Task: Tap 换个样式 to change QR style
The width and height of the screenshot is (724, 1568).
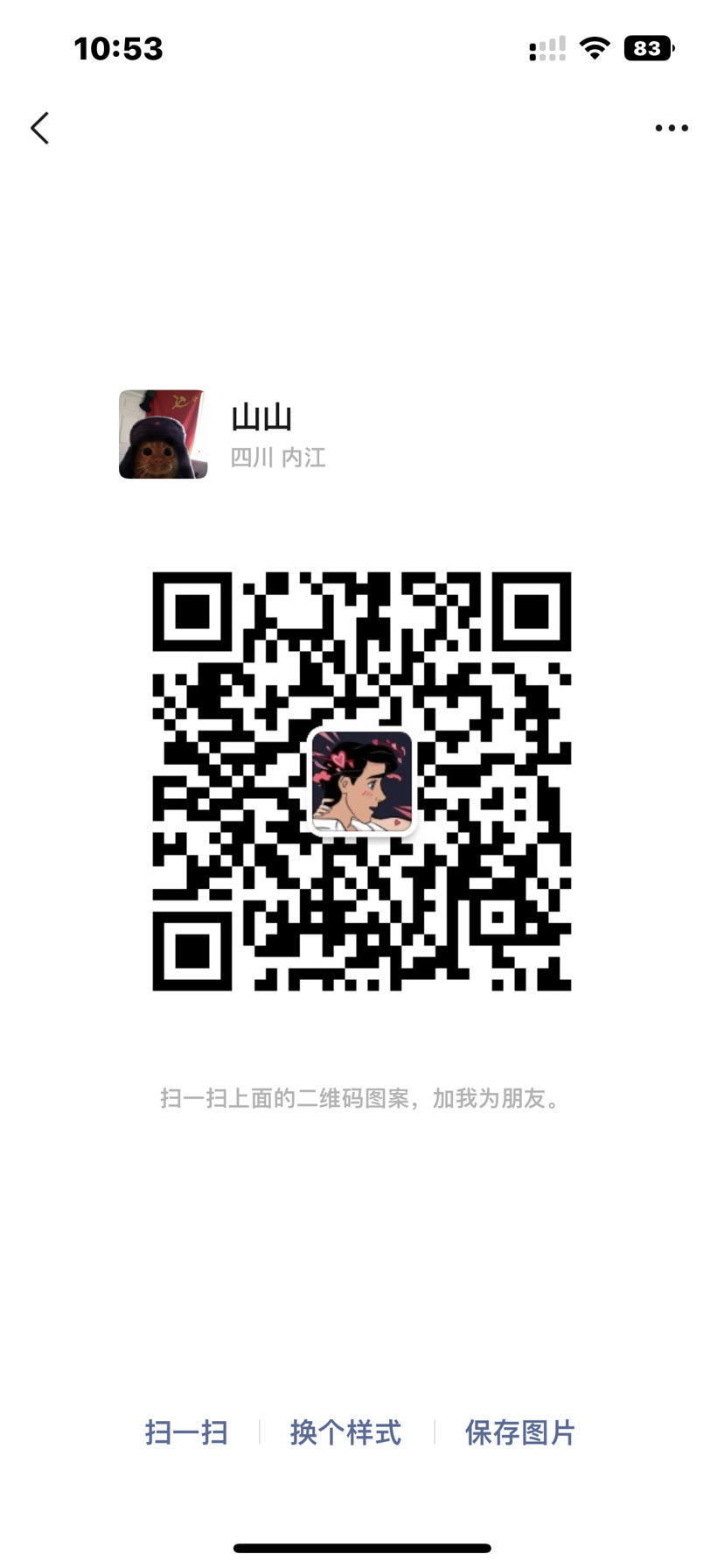Action: point(345,1432)
